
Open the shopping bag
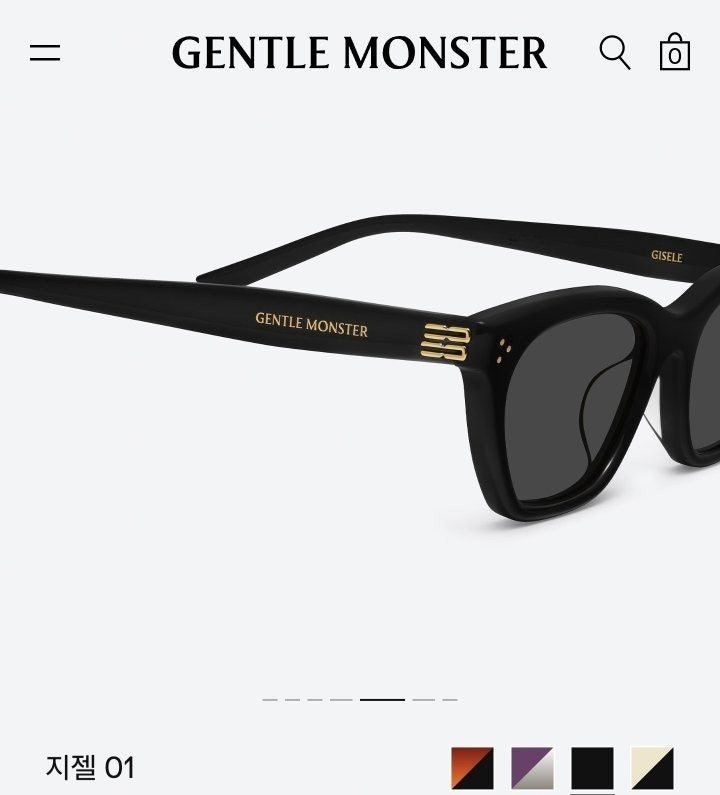point(675,52)
